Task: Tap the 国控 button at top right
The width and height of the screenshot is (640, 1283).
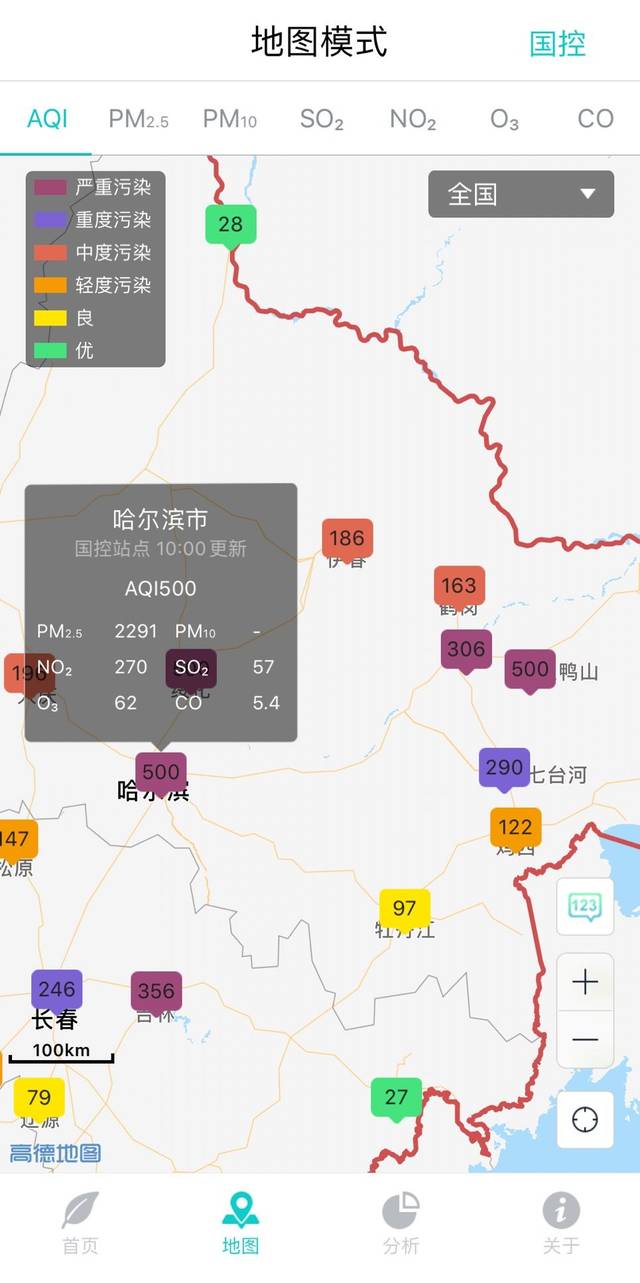Action: [x=557, y=43]
